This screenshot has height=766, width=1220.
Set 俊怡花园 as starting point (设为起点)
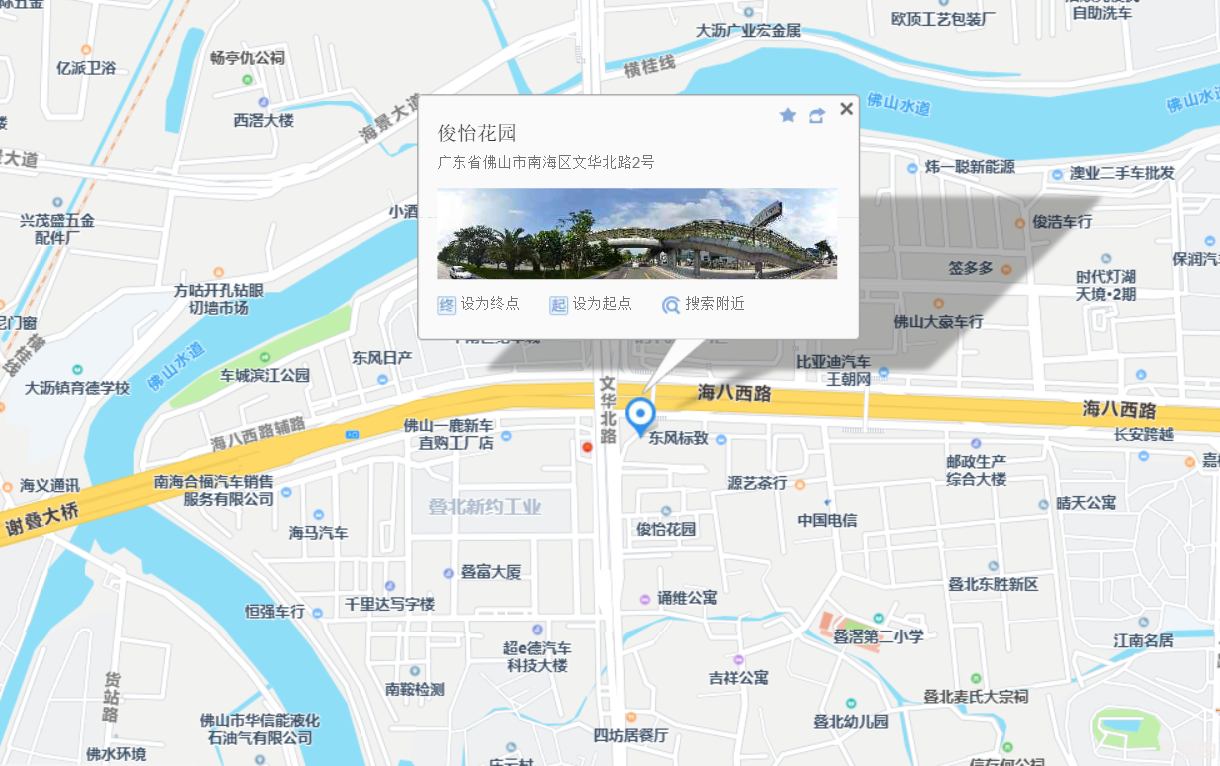[591, 304]
